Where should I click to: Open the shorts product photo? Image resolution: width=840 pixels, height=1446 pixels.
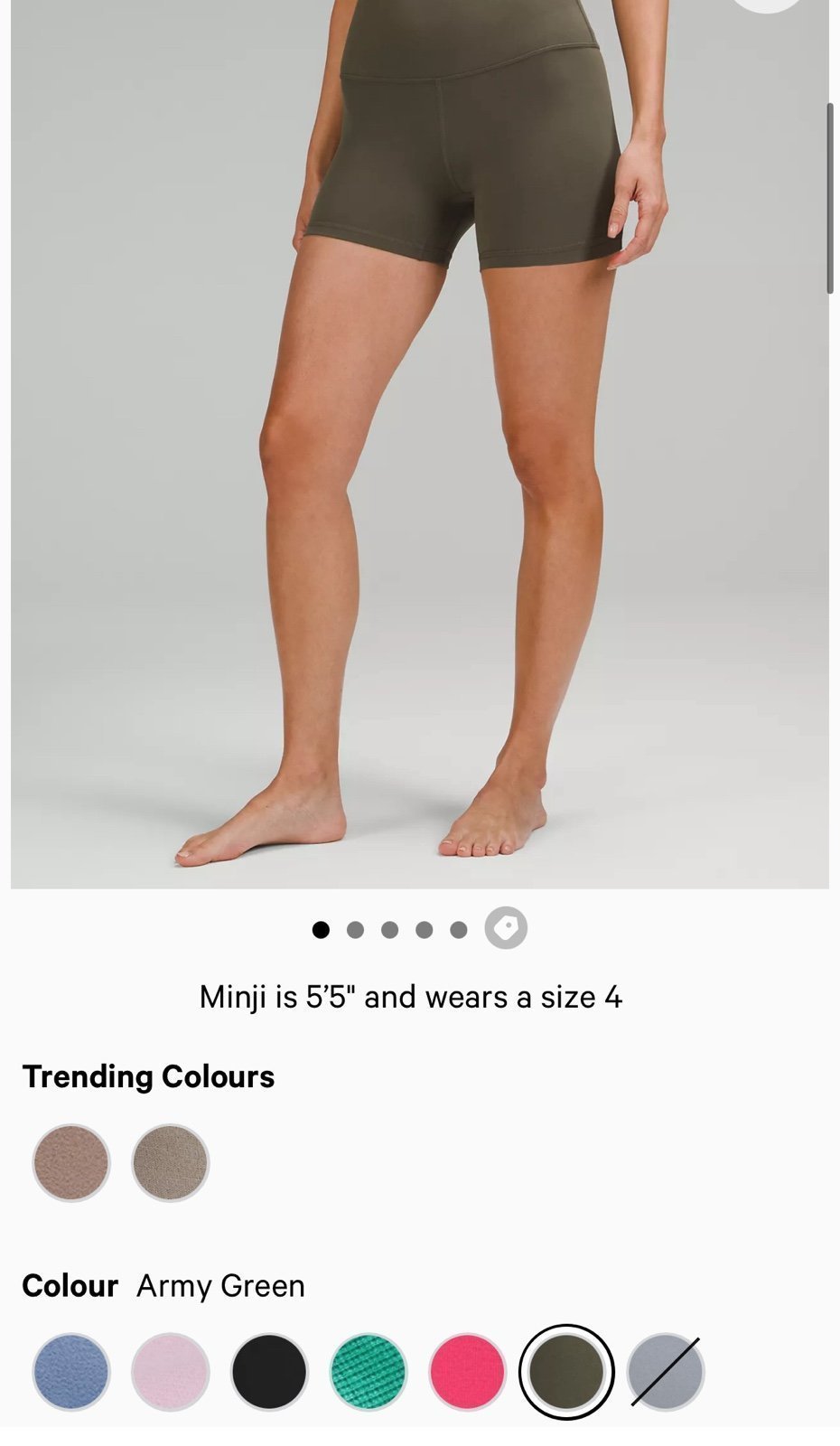click(420, 444)
